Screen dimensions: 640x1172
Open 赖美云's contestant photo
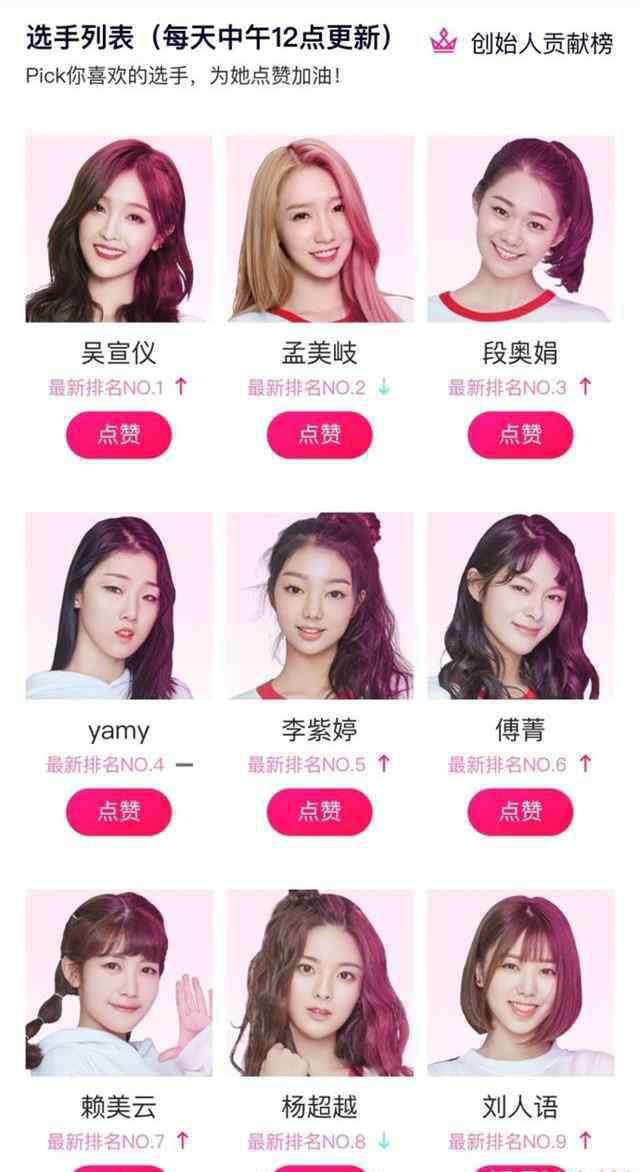point(119,983)
